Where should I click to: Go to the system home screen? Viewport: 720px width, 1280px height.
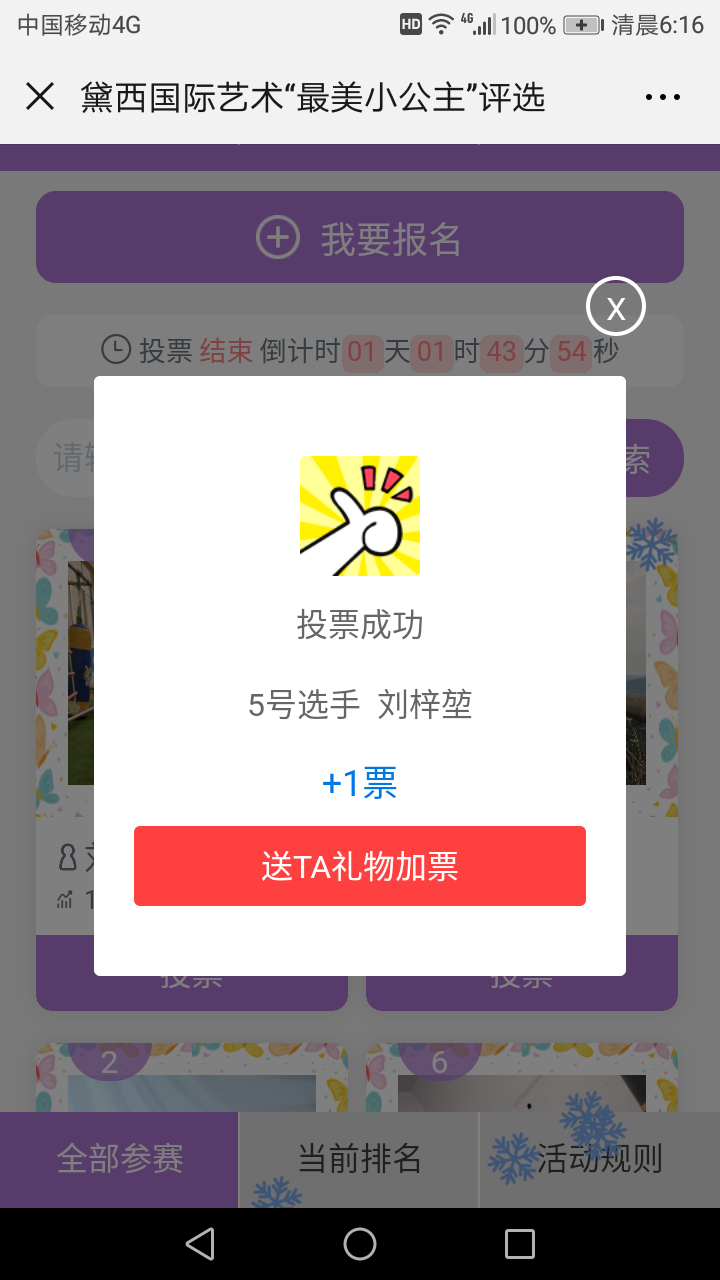pyautogui.click(x=360, y=1244)
